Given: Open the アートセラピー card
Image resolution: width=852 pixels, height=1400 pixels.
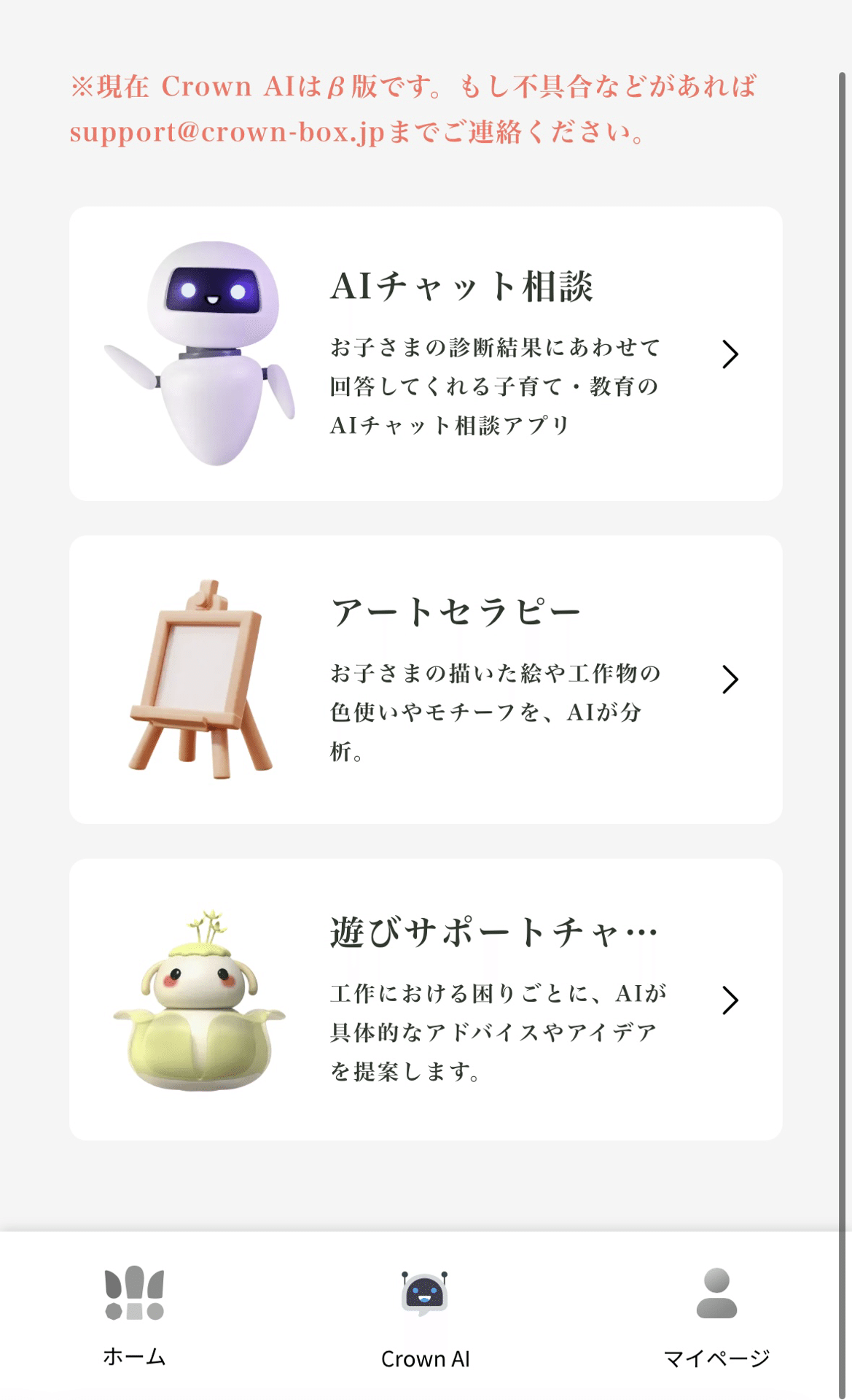Looking at the screenshot, I should coord(426,680).
